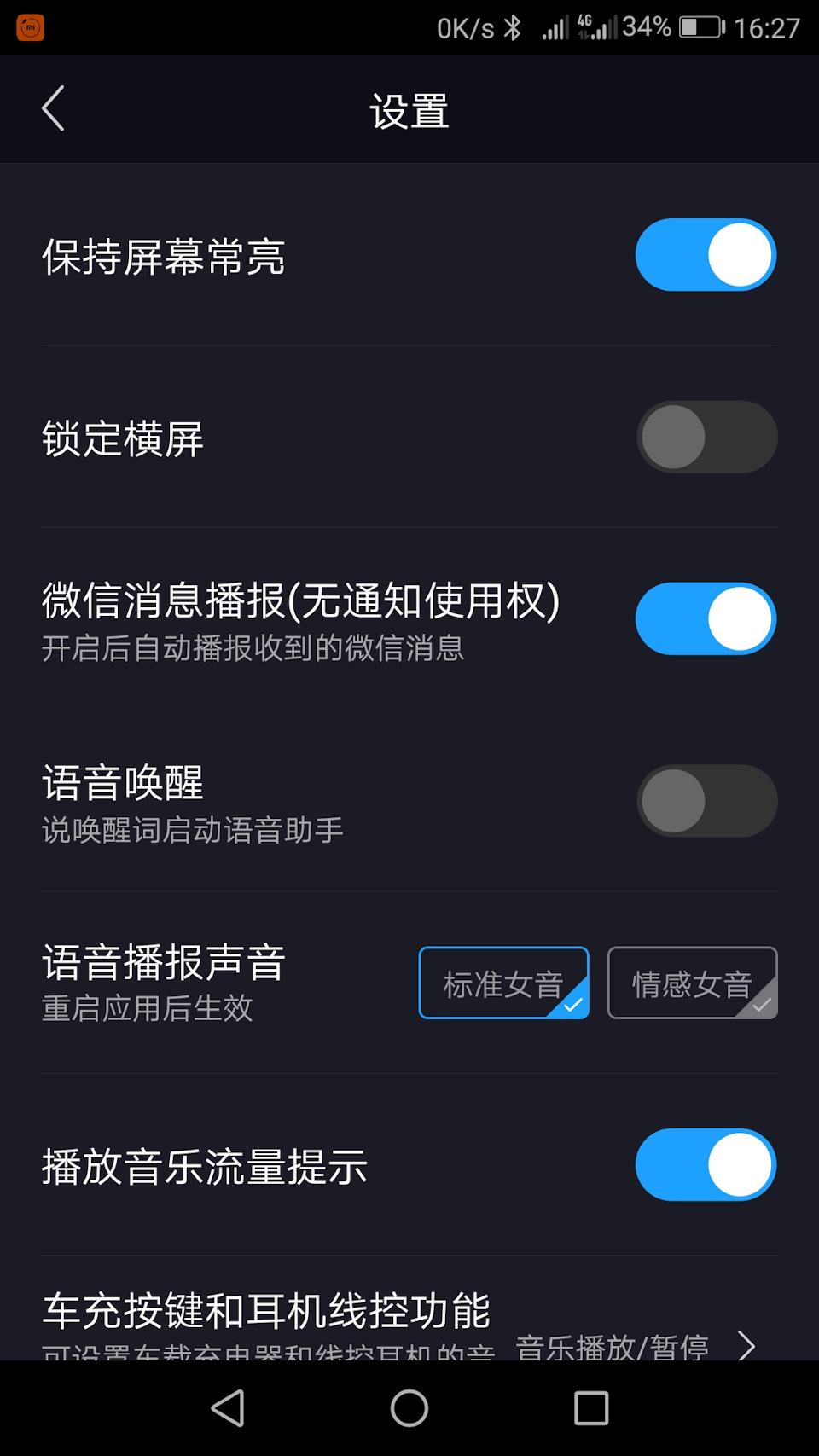This screenshot has height=1456, width=819.
Task: Disable the 微信消息播报 switch
Action: [706, 618]
